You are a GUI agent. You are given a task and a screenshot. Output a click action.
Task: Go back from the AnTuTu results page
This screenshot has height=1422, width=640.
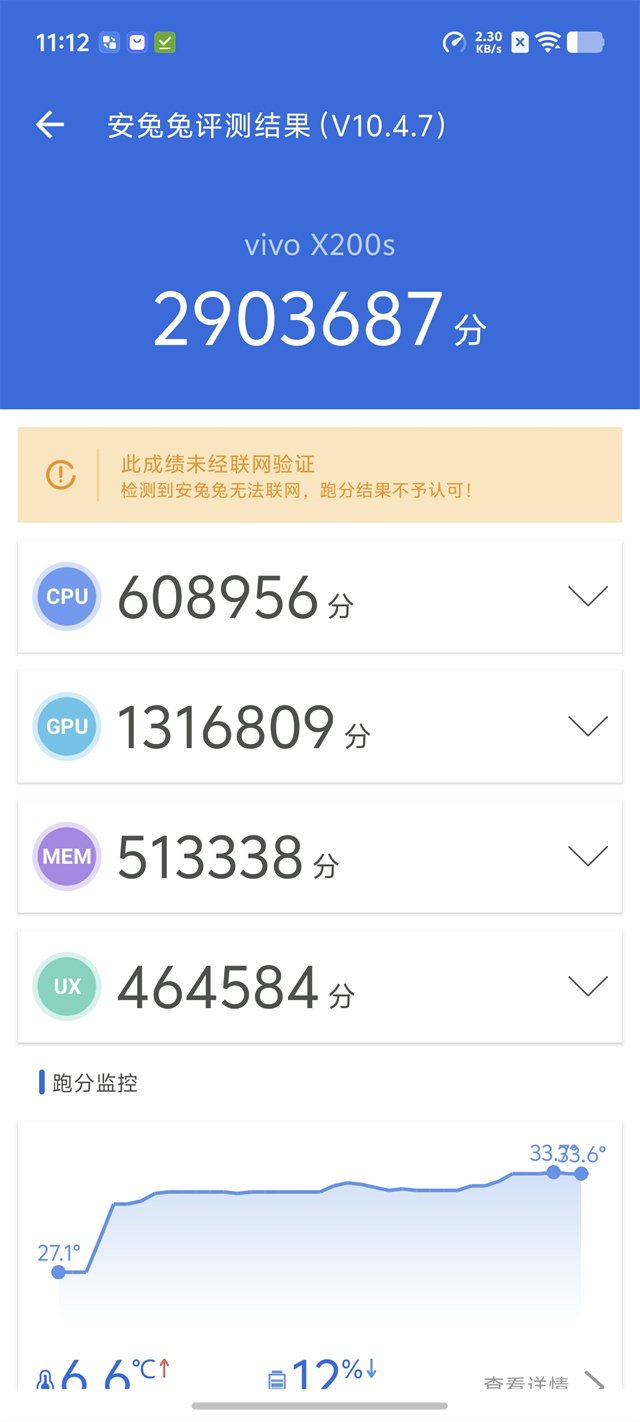[x=50, y=125]
